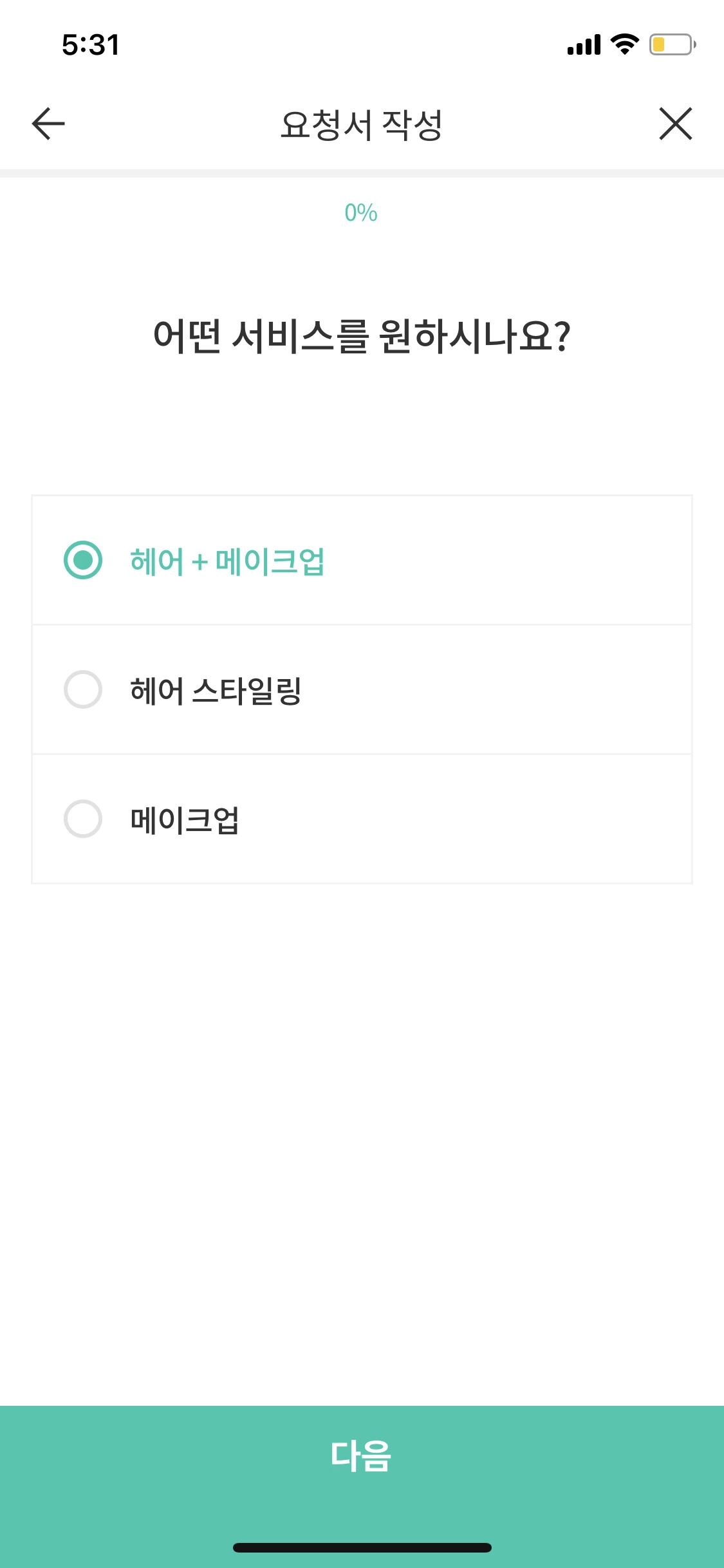Tap the selected option's filled radio circle

pos(83,561)
